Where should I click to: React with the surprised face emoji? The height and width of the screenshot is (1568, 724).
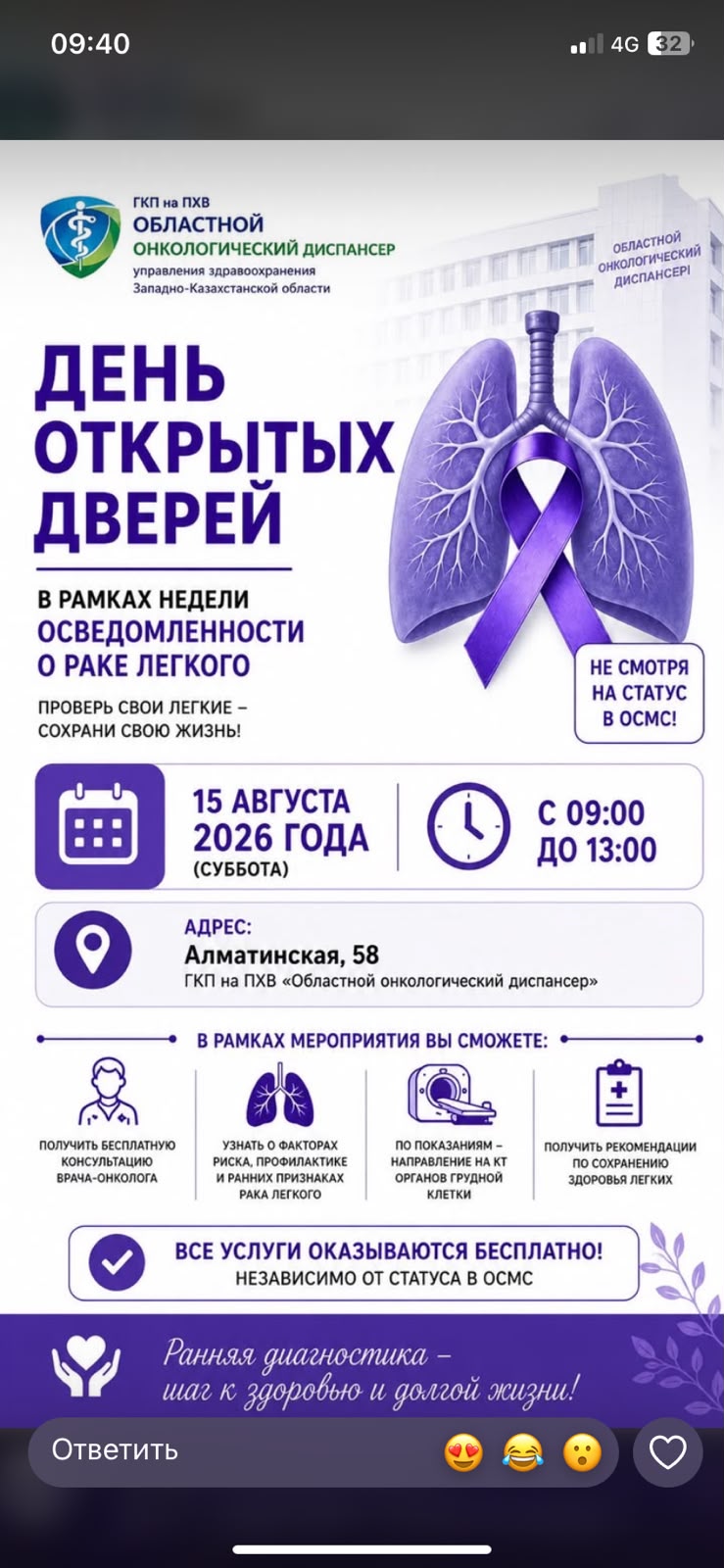pos(582,1451)
